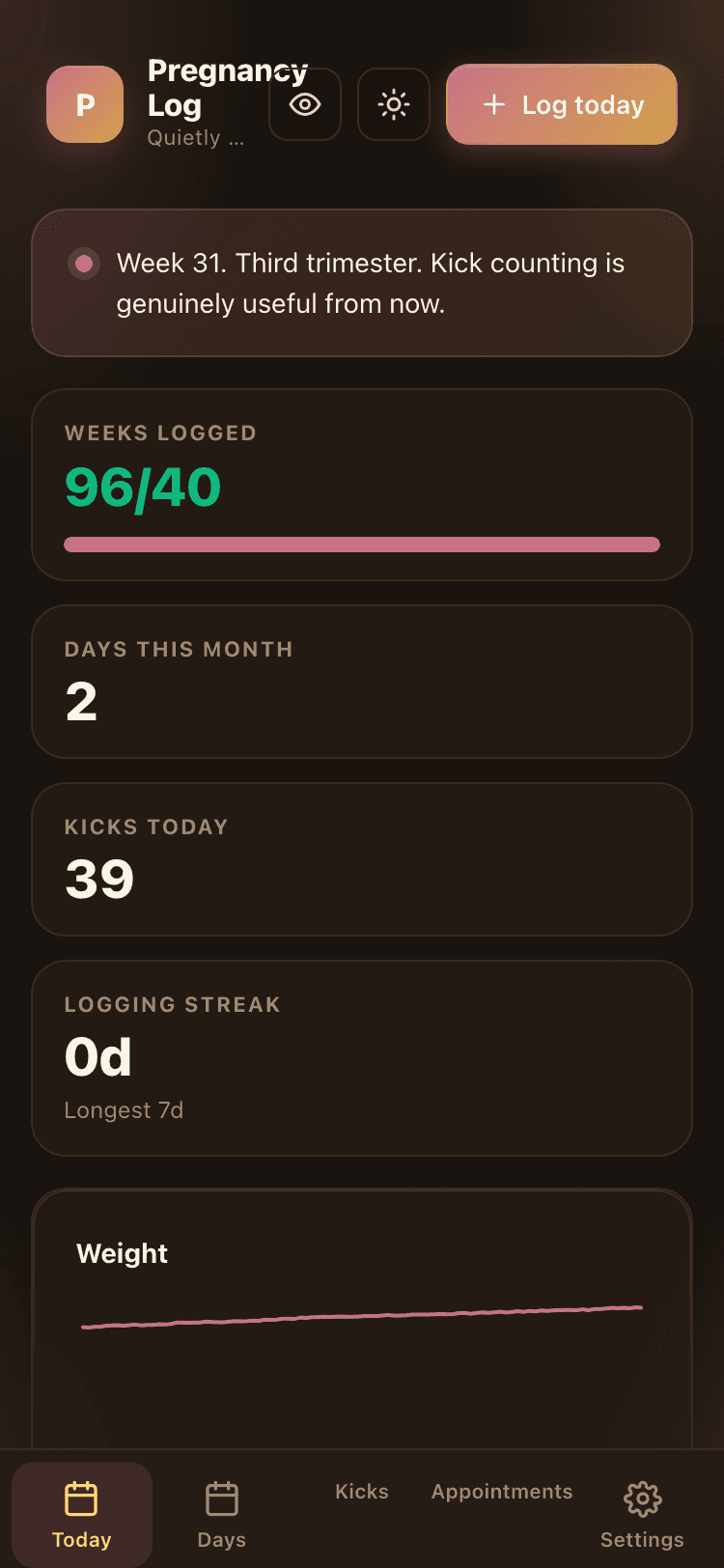Tap the Log today button

(562, 104)
